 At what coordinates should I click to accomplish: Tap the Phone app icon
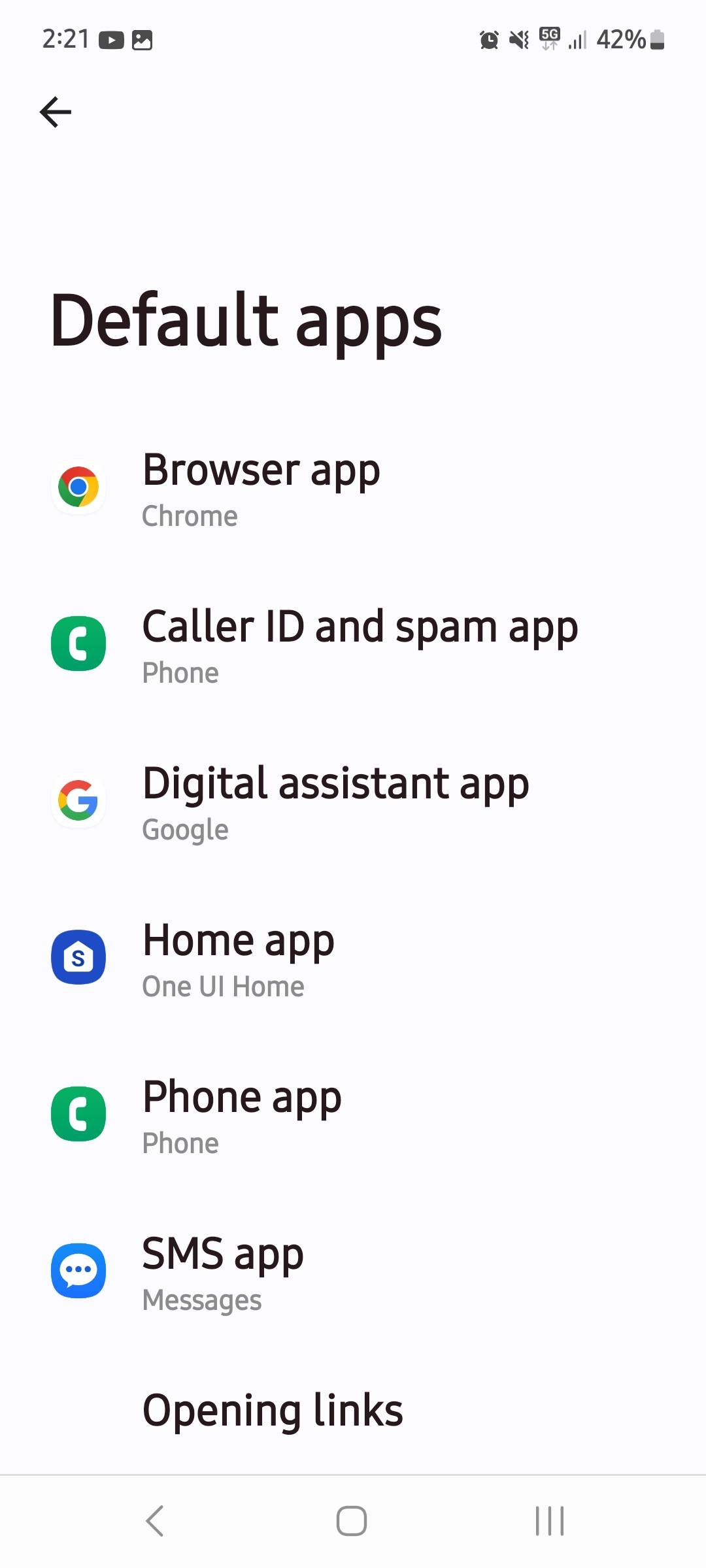click(78, 1114)
